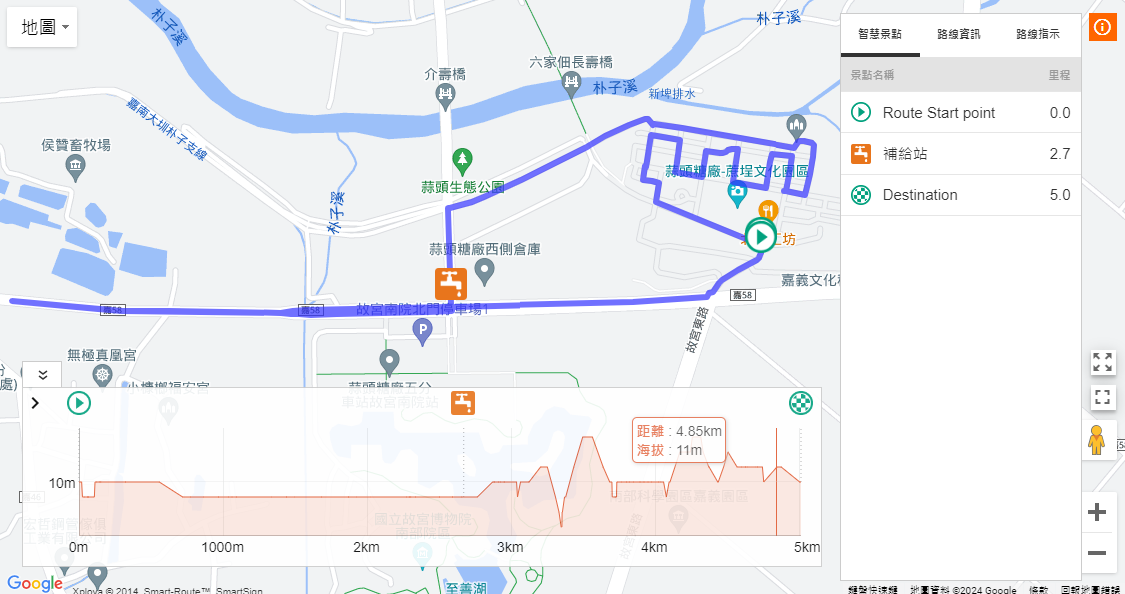The width and height of the screenshot is (1125, 594).
Task: Select the Route Start point row
Action: pos(960,113)
